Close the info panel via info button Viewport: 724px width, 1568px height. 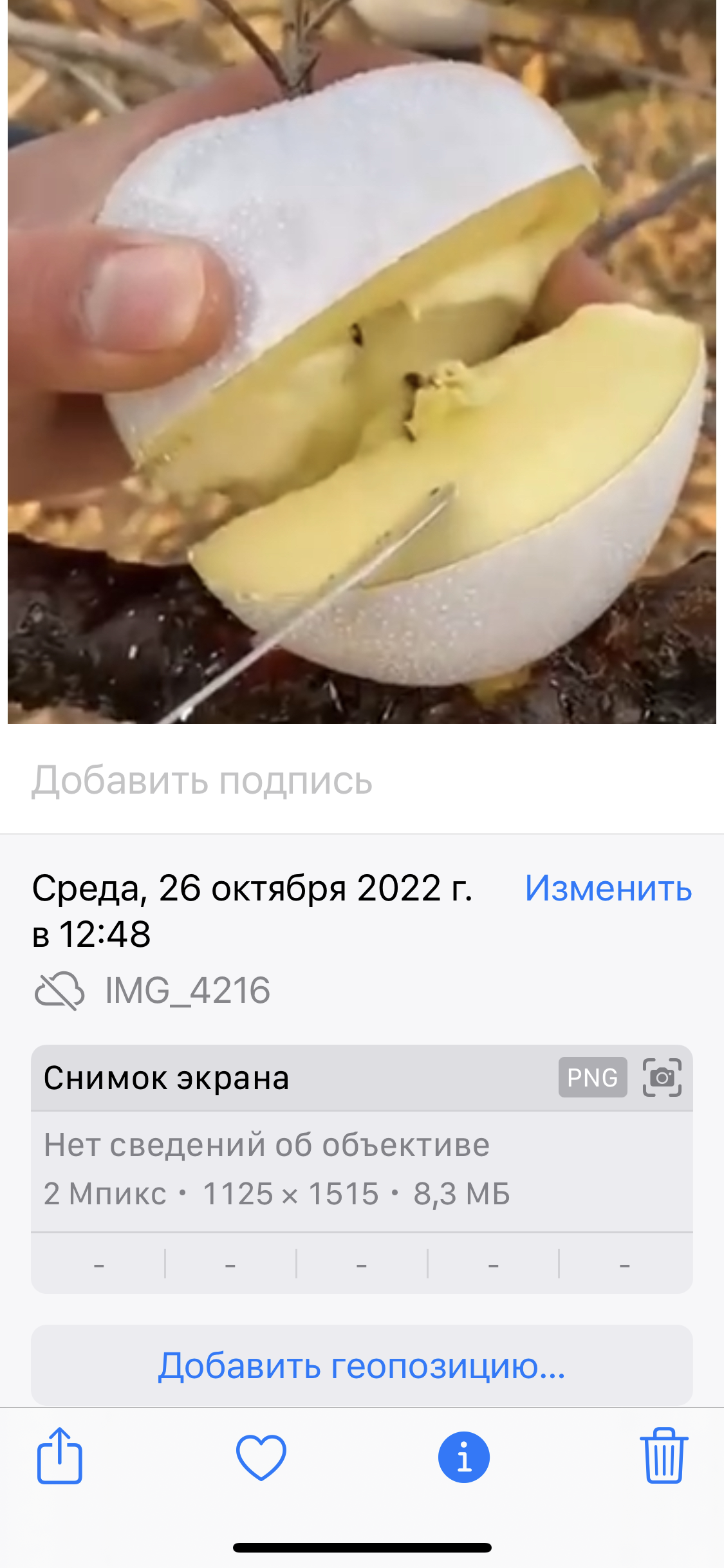point(463,1457)
